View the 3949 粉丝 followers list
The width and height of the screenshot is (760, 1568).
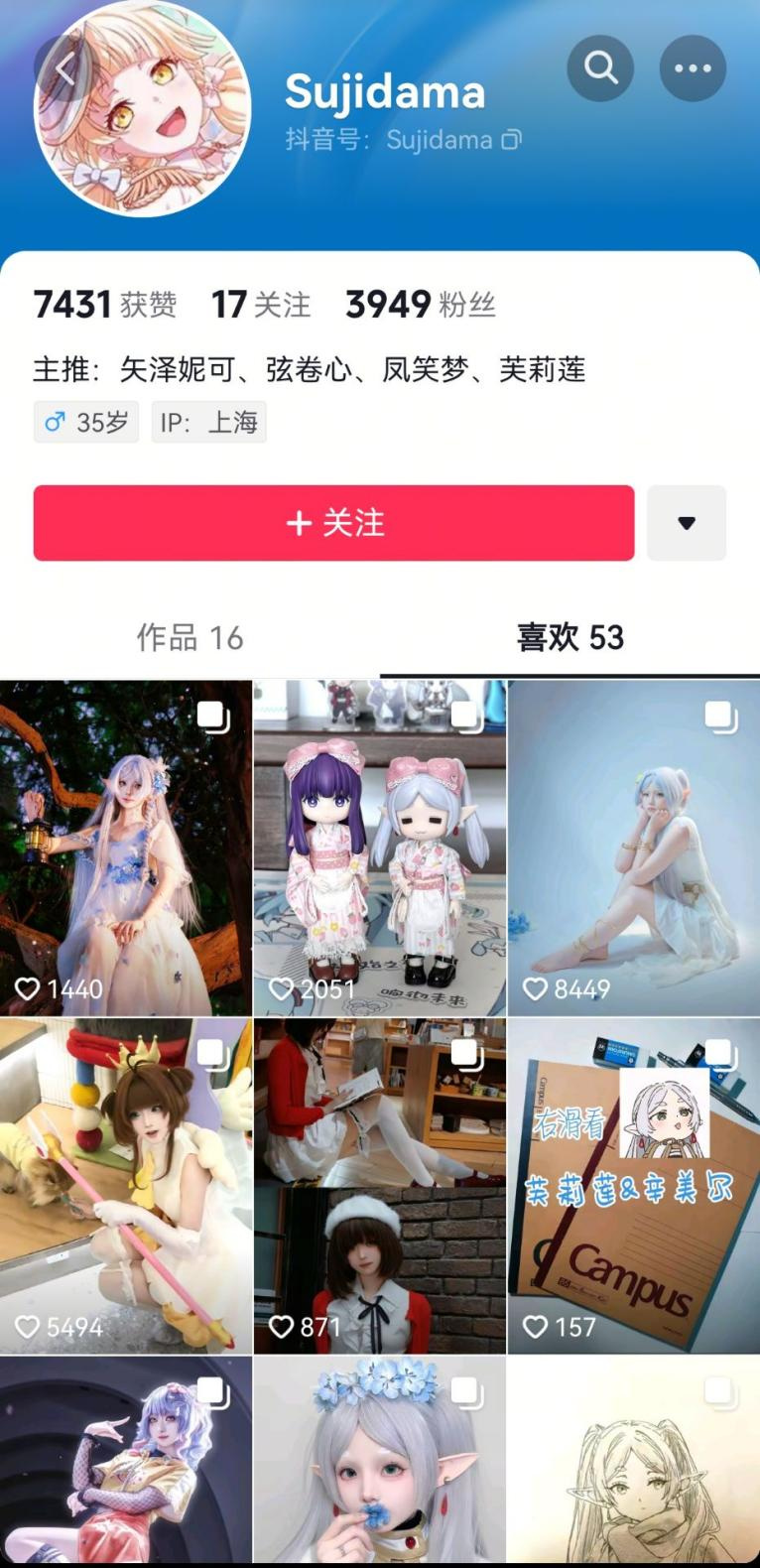point(421,304)
